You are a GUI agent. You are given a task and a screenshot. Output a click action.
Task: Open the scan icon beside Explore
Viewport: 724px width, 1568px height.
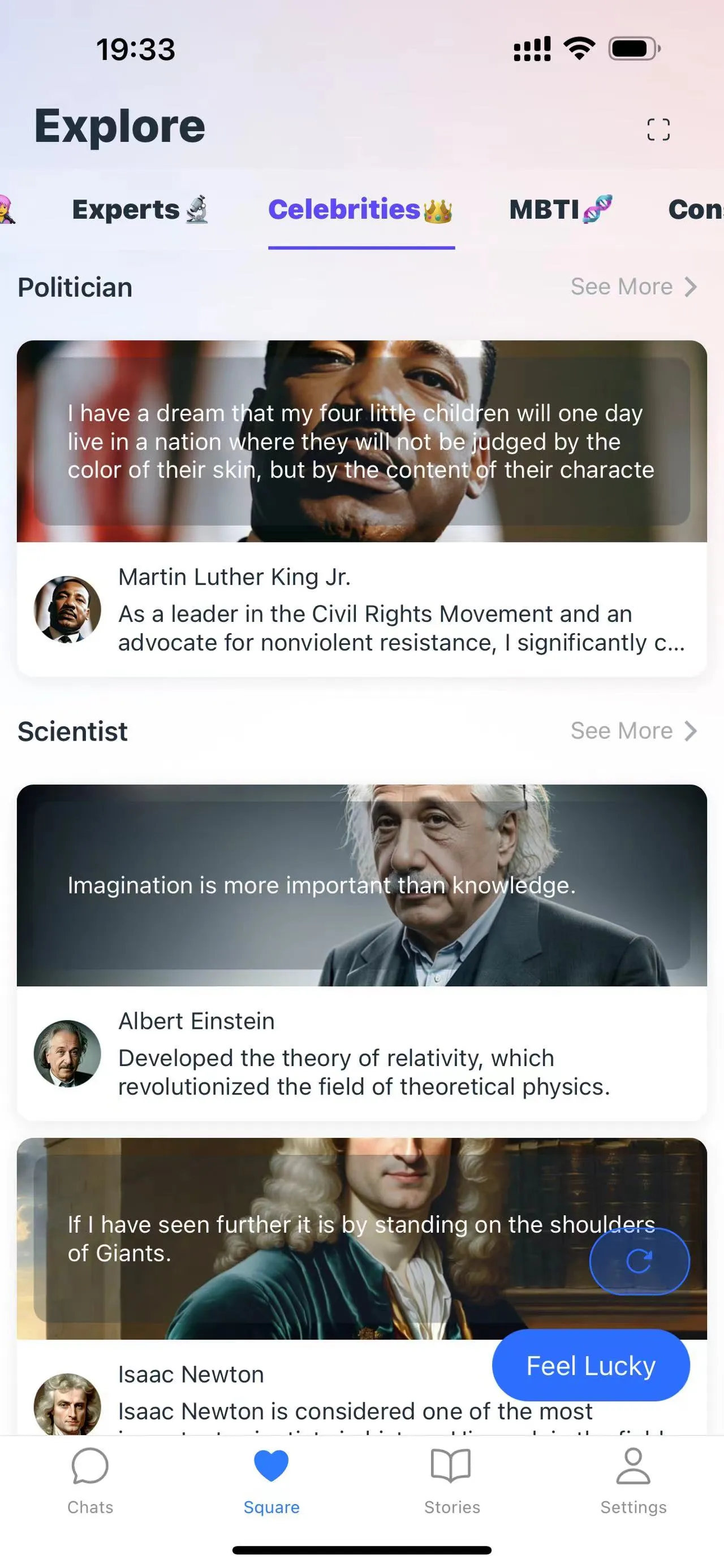coord(658,129)
